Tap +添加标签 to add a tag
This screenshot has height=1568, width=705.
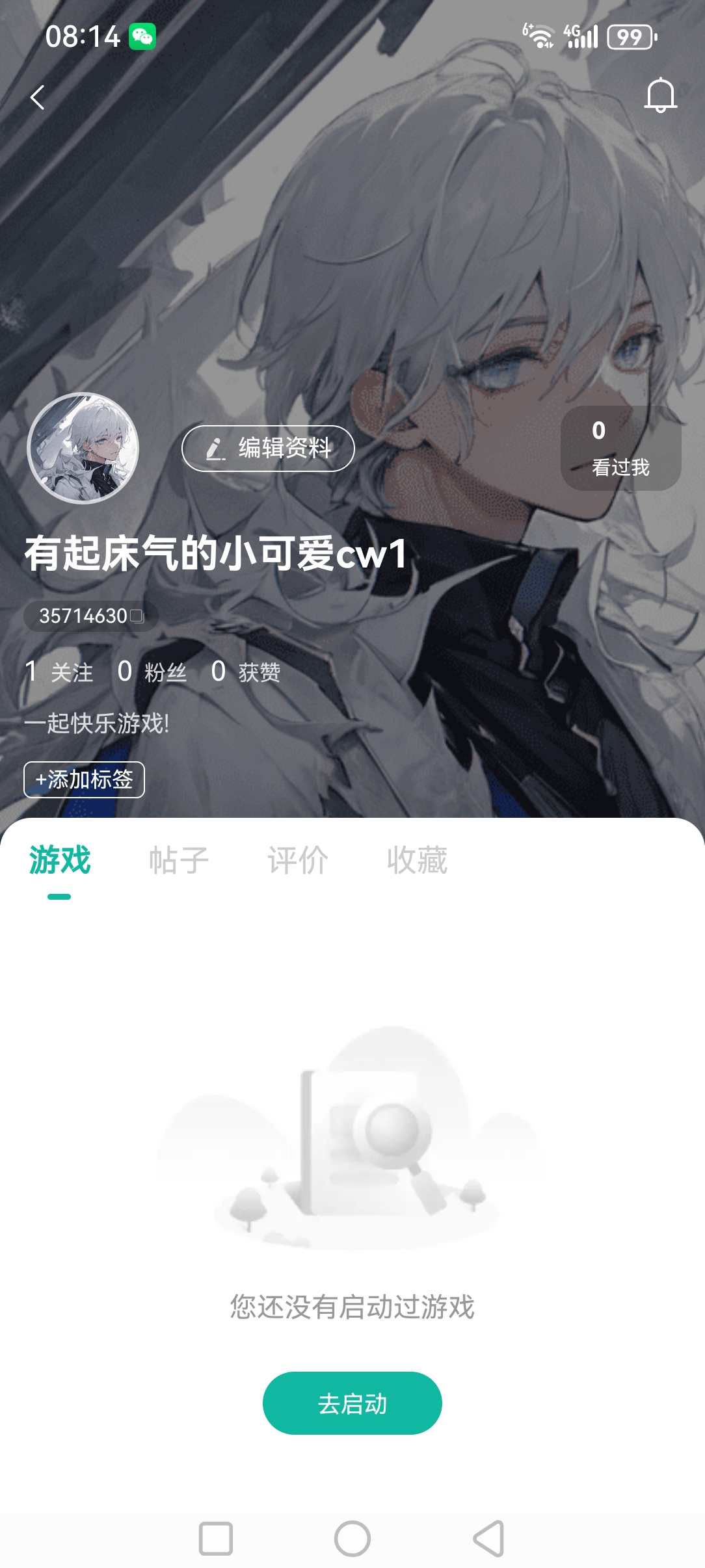click(84, 779)
